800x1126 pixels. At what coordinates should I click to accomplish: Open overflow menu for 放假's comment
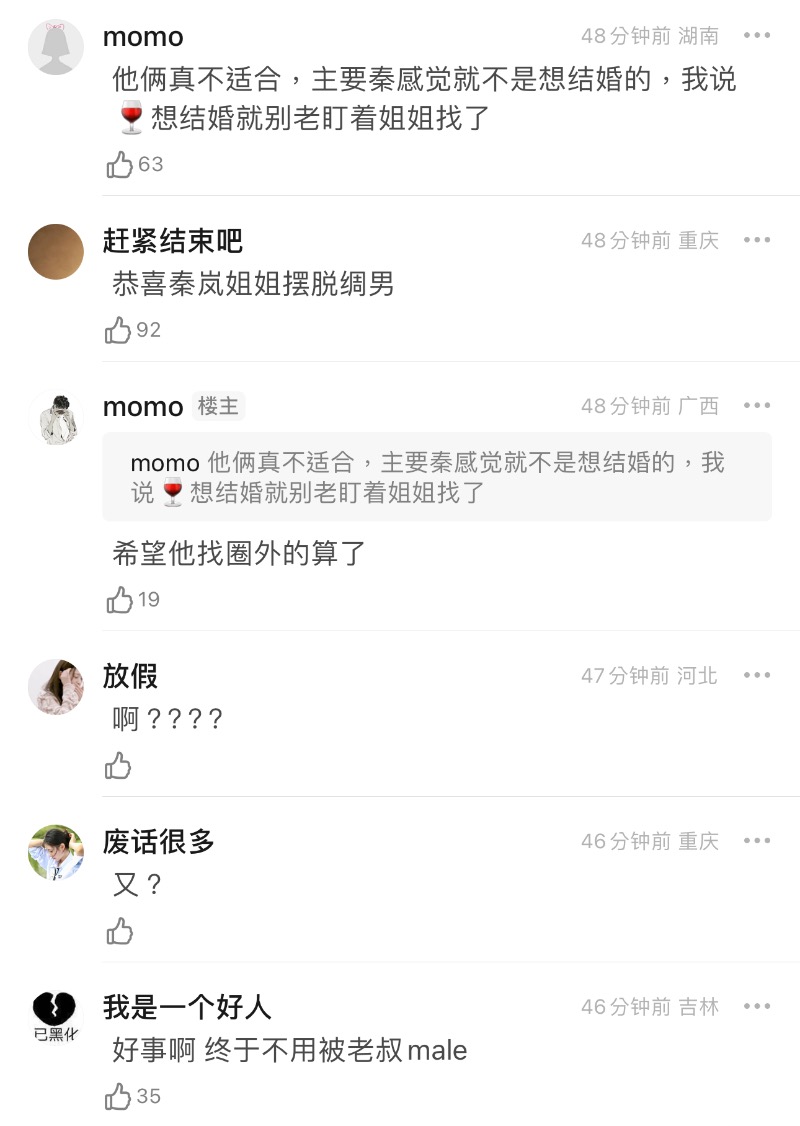point(757,675)
